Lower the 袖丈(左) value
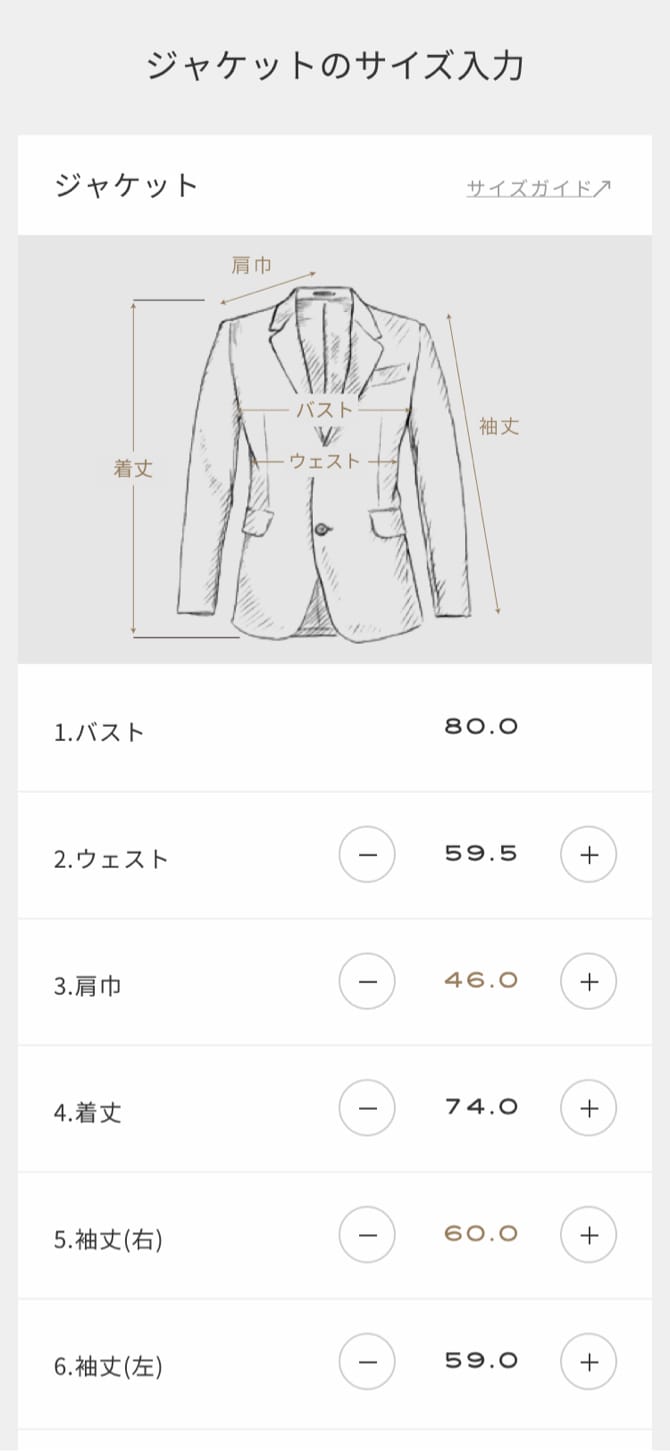This screenshot has width=670, height=1452. [367, 1362]
